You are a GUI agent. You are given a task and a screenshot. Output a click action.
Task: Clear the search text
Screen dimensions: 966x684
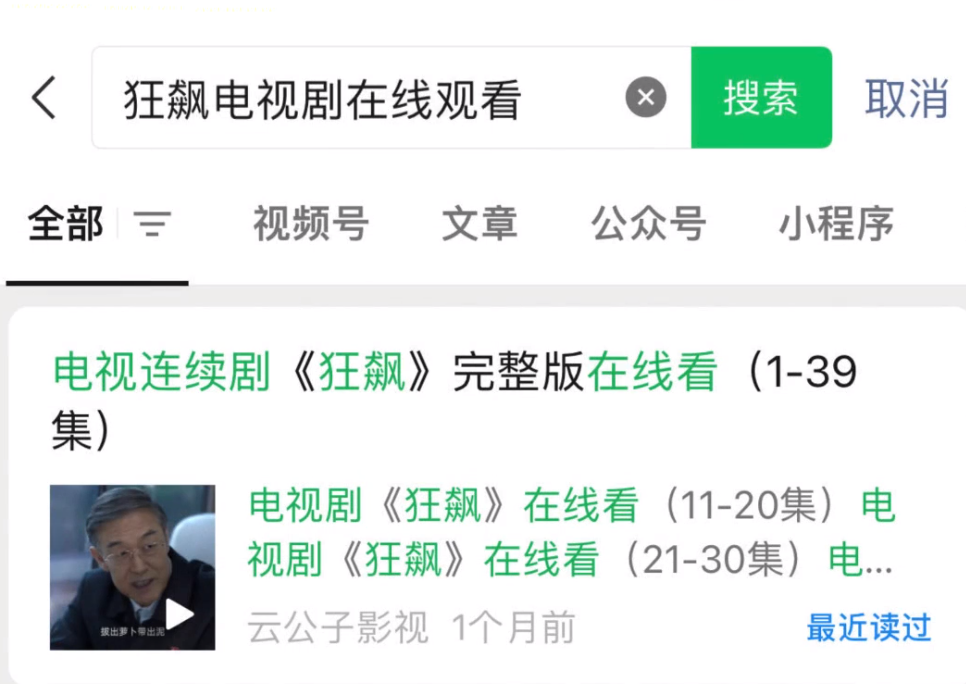[646, 98]
